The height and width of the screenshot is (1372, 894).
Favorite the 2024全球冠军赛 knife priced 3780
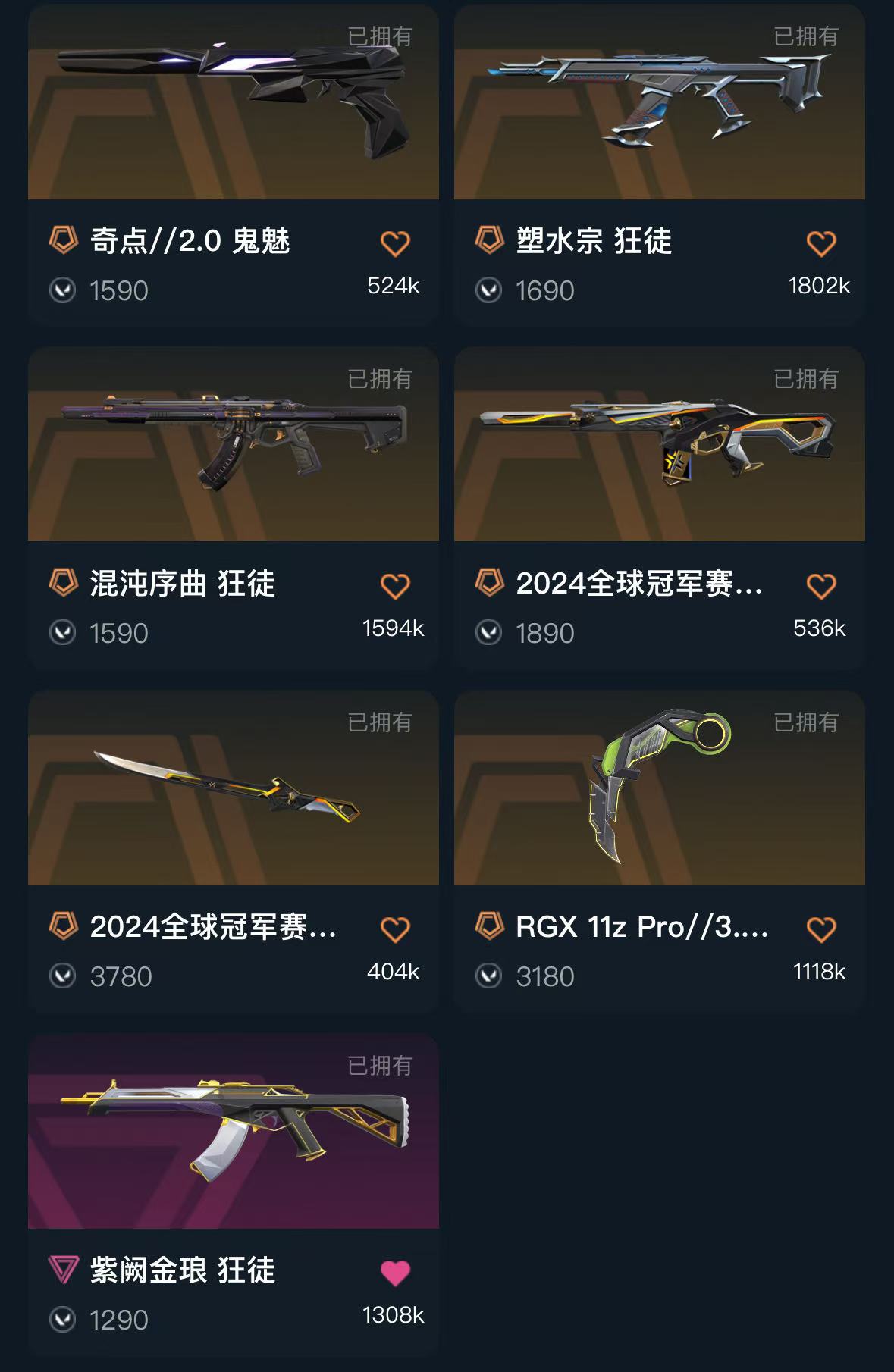coord(395,930)
